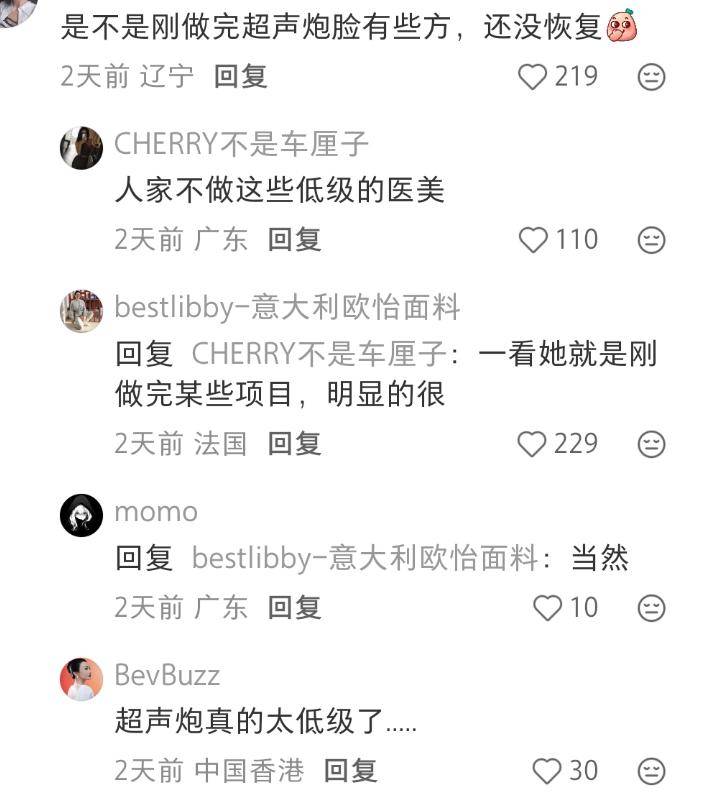View momo's profile avatar
Image resolution: width=705 pixels, height=794 pixels.
coord(81,515)
